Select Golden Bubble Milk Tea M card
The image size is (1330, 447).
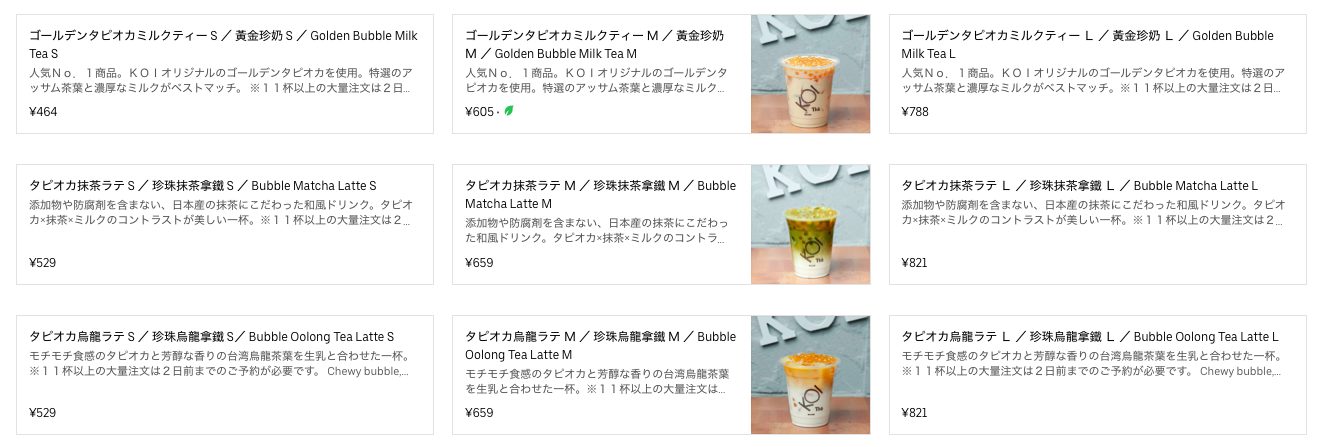(661, 74)
